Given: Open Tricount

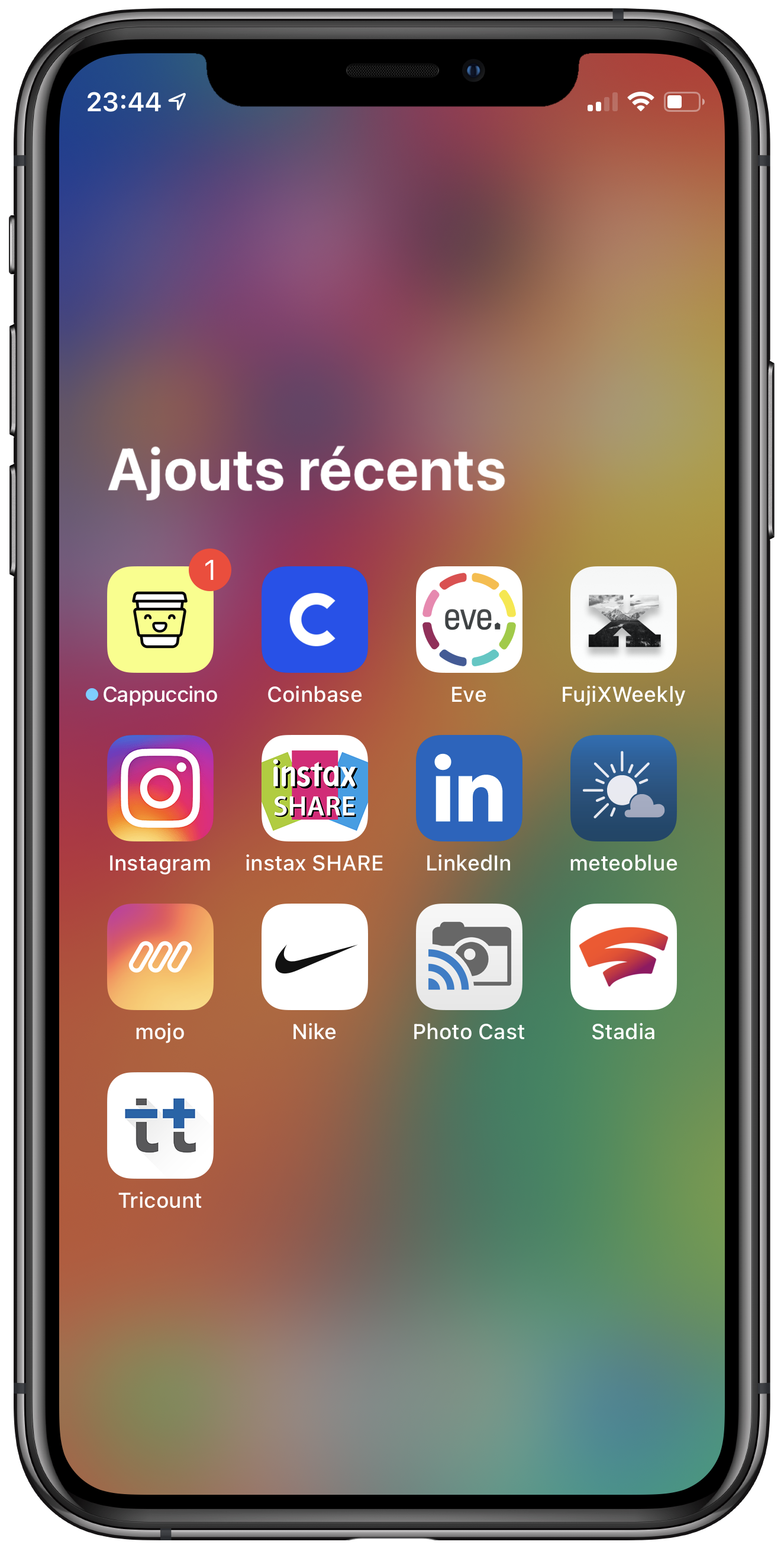Looking at the screenshot, I should pos(160,1125).
